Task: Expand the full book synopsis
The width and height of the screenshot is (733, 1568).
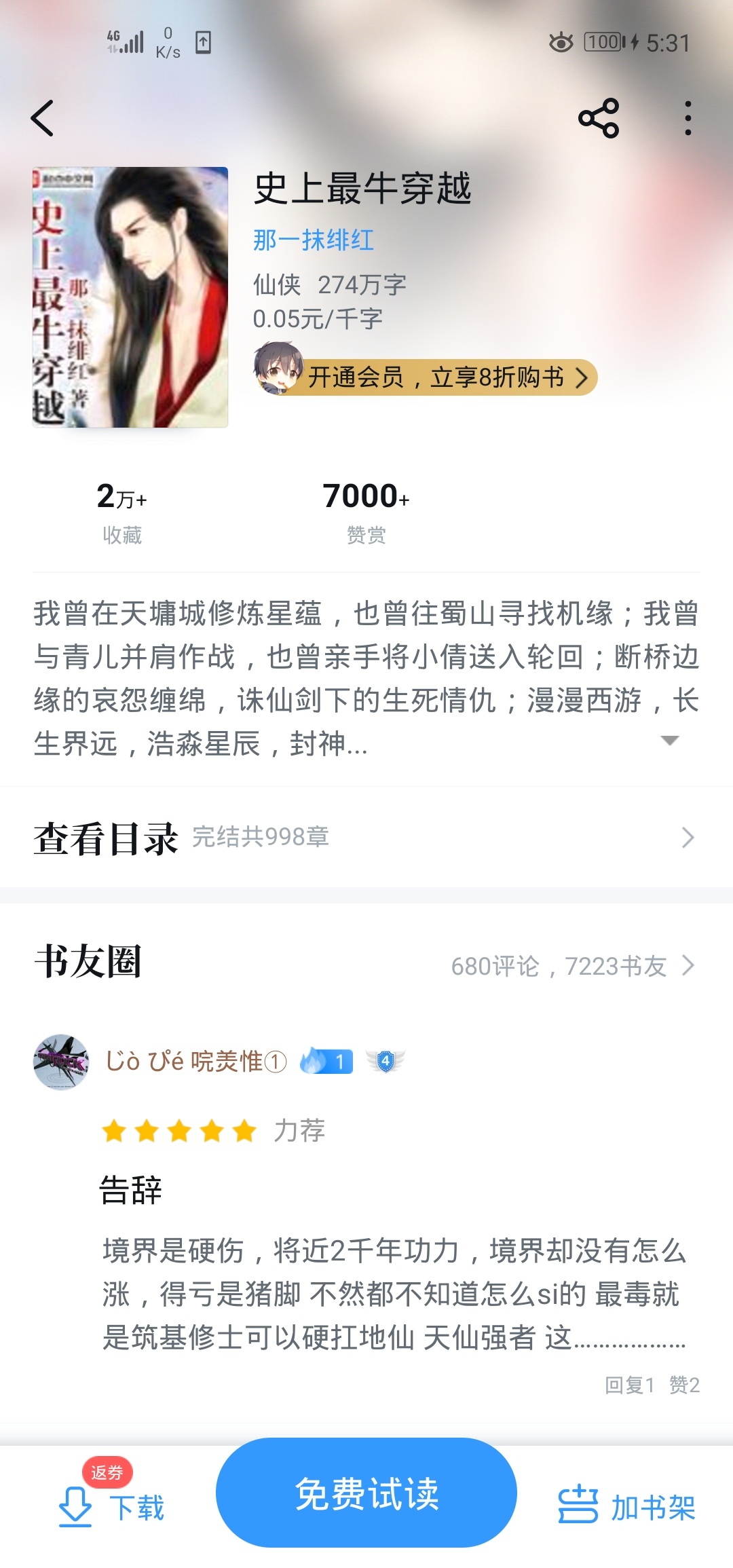Action: (x=669, y=741)
